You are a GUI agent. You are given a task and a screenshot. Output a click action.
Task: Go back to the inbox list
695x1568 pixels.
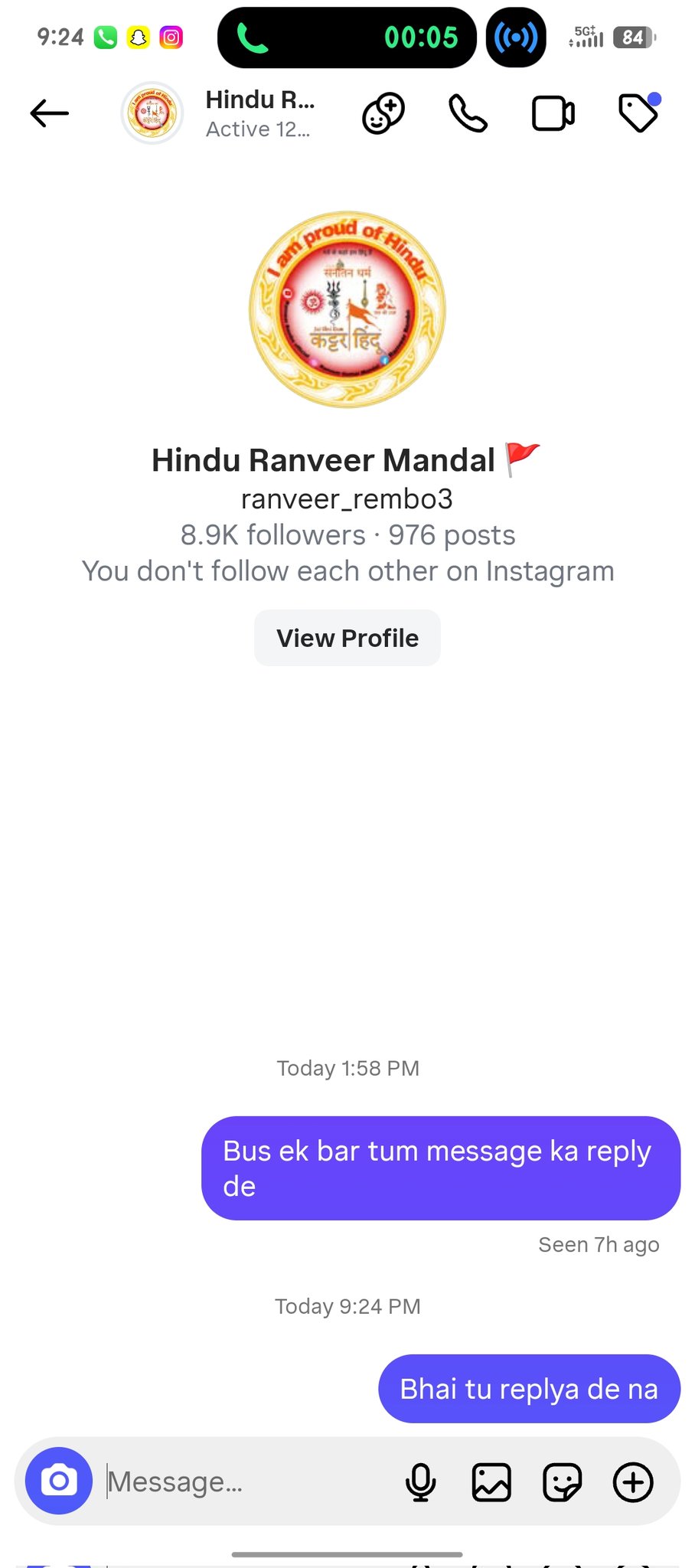pos(50,113)
